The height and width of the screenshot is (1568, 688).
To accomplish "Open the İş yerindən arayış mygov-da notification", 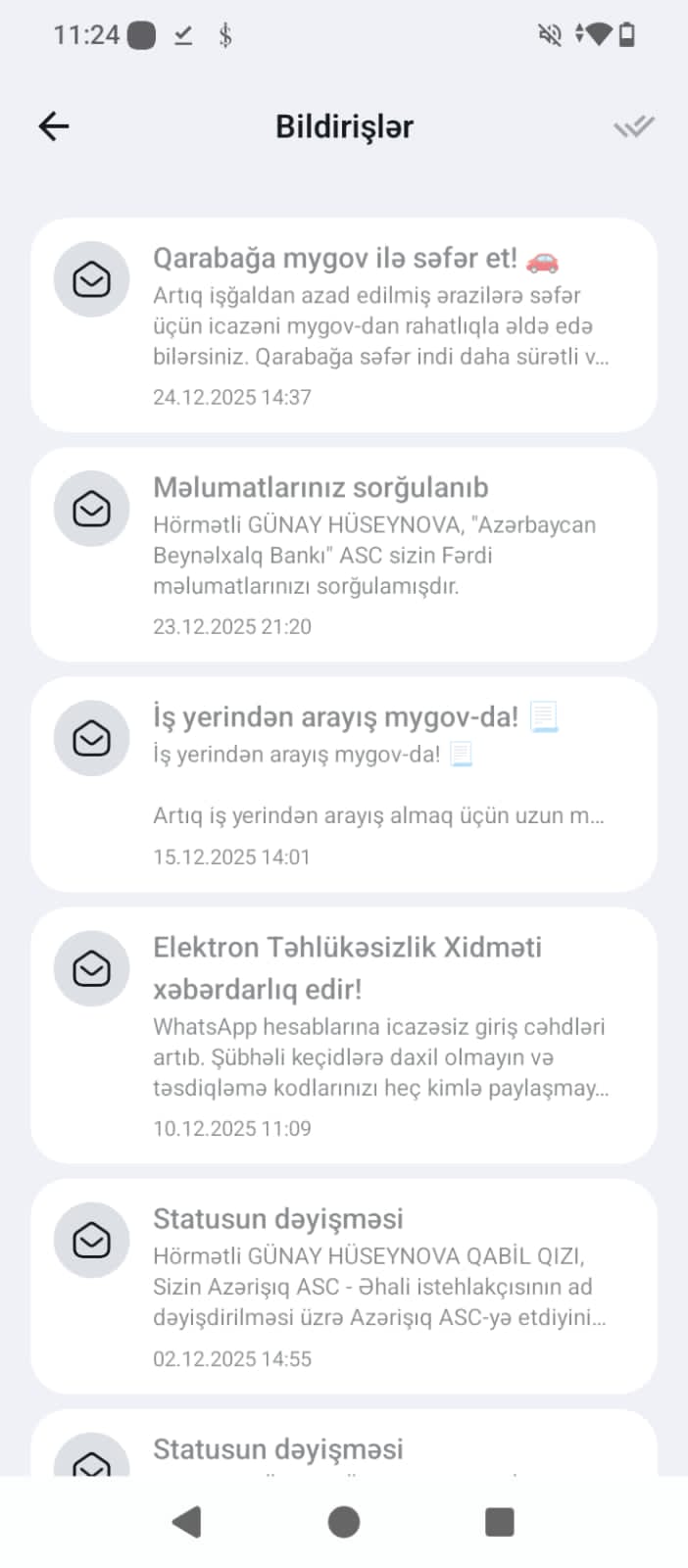I will [344, 784].
